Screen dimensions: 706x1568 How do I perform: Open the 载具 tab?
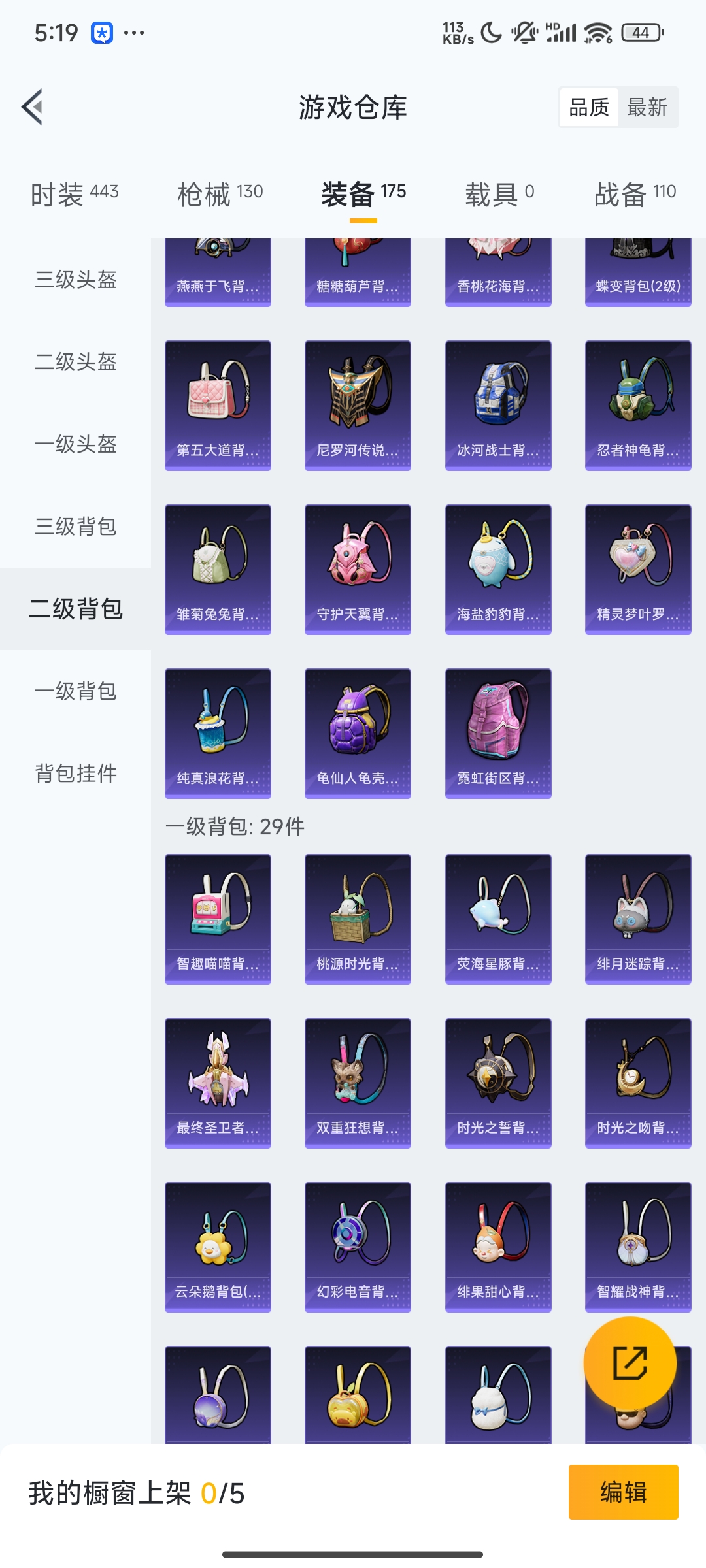[499, 194]
